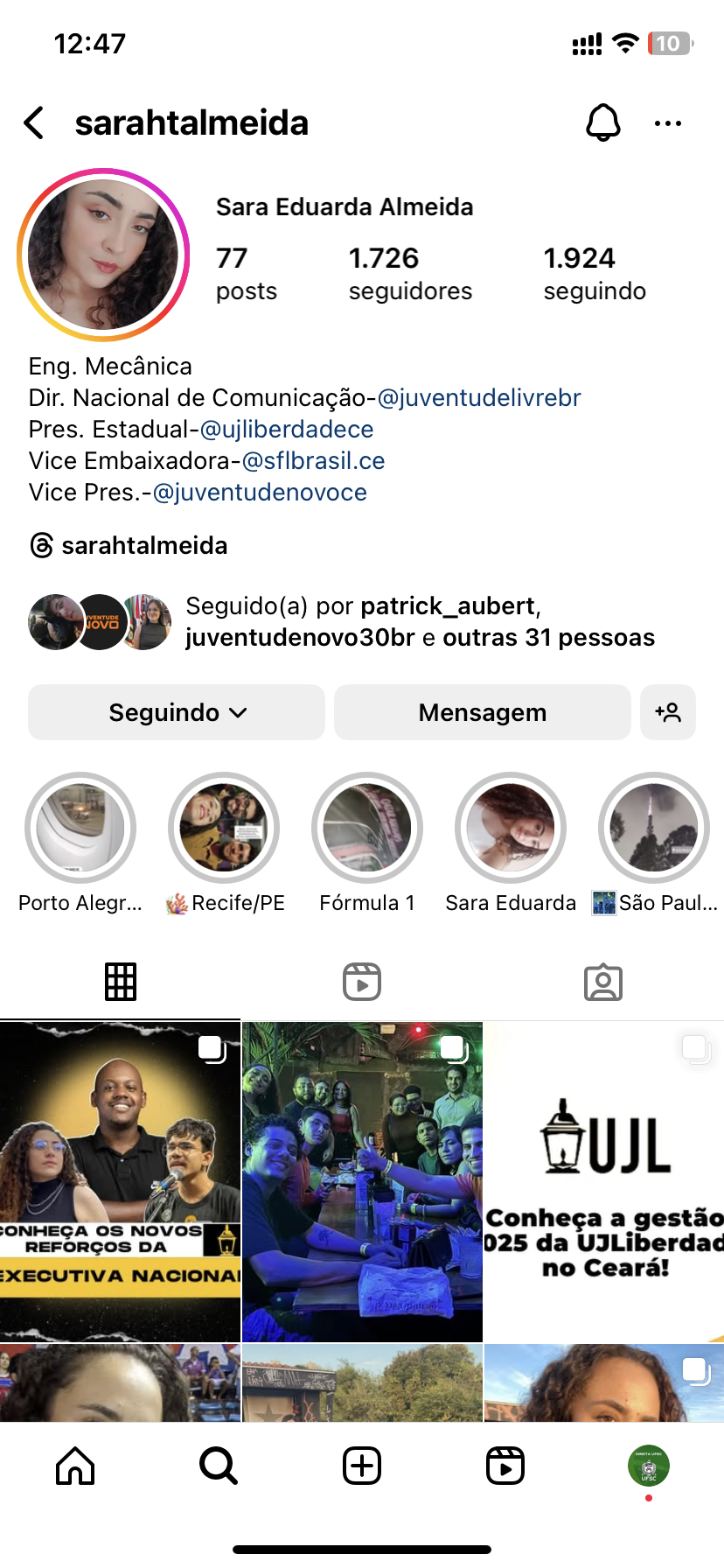Open the Porto Alegre story highlight

click(80, 828)
